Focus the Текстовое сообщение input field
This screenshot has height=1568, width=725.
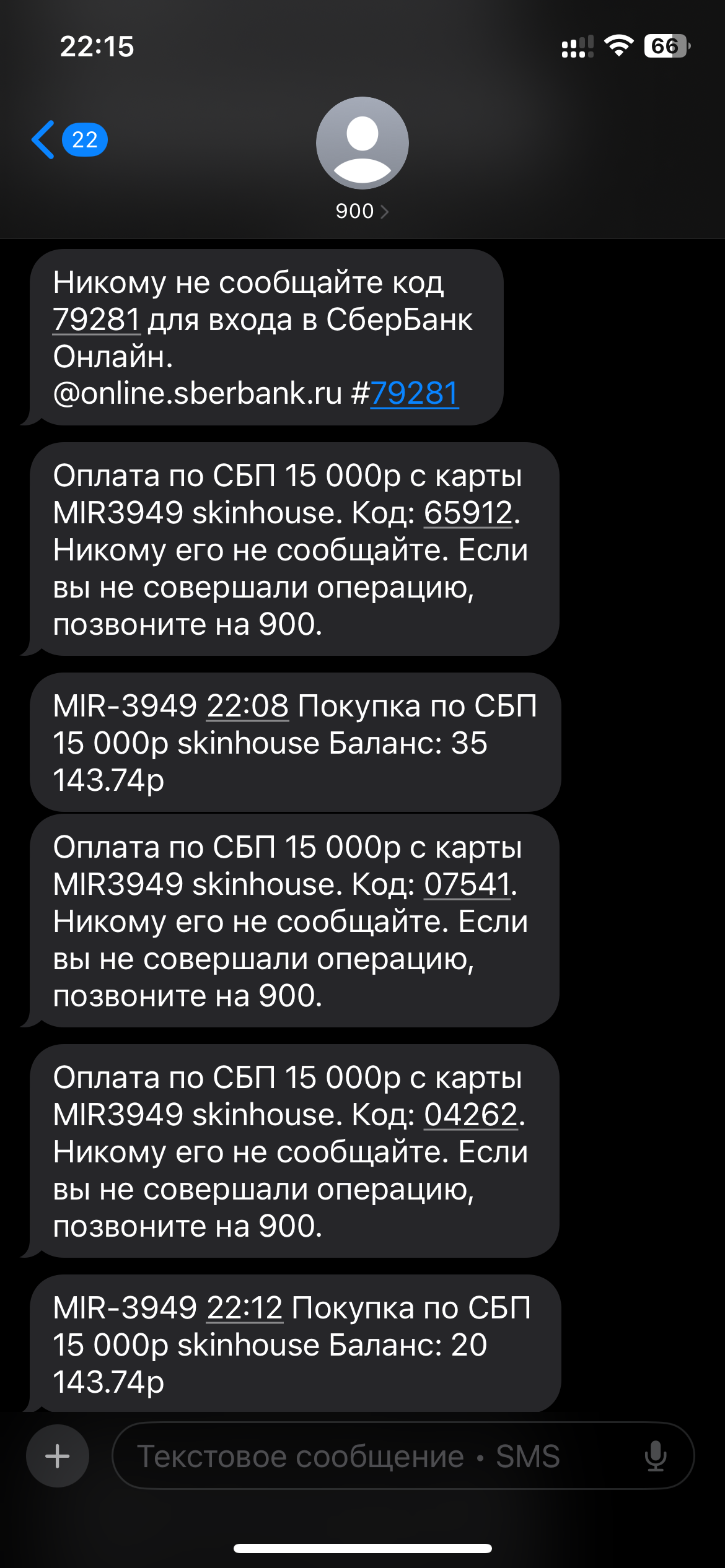coord(372,1456)
